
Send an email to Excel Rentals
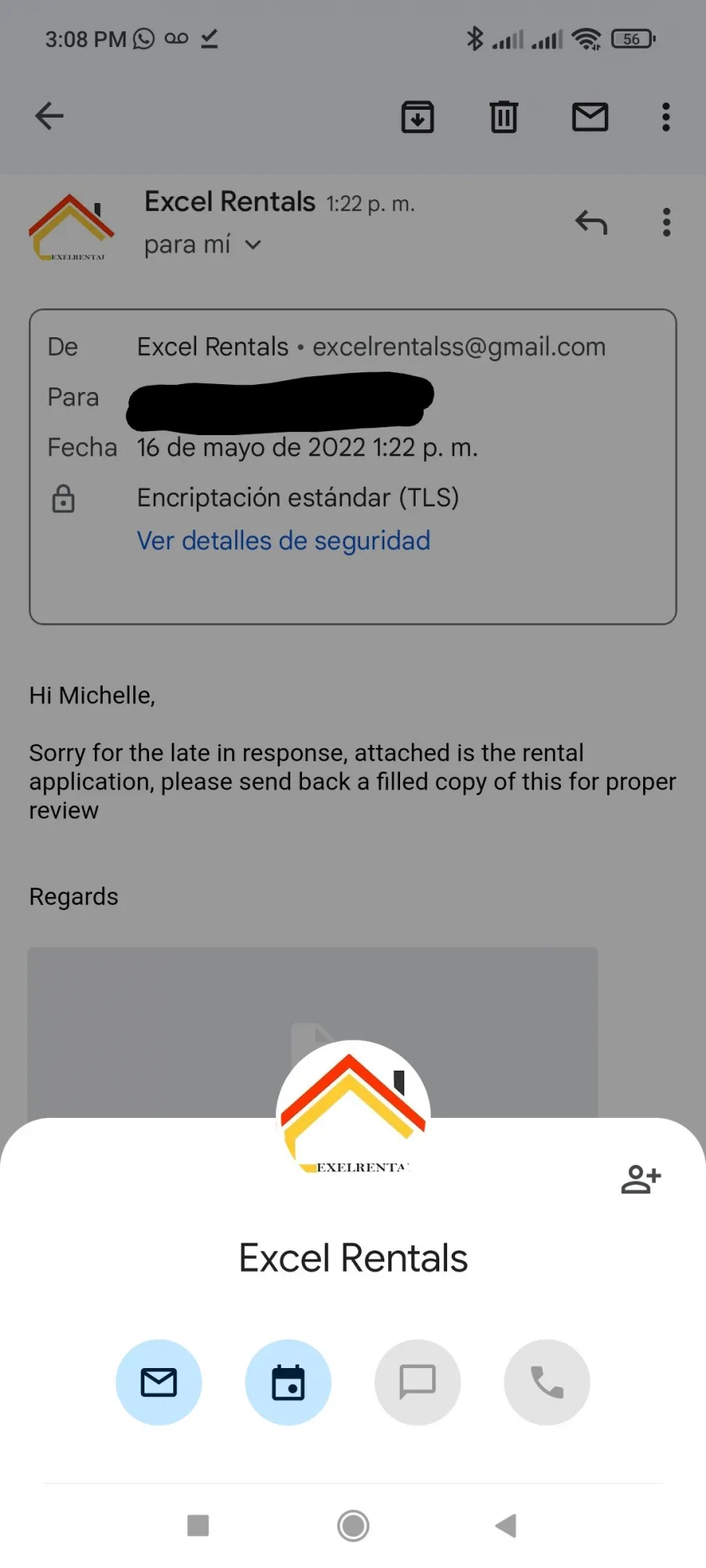(158, 1381)
